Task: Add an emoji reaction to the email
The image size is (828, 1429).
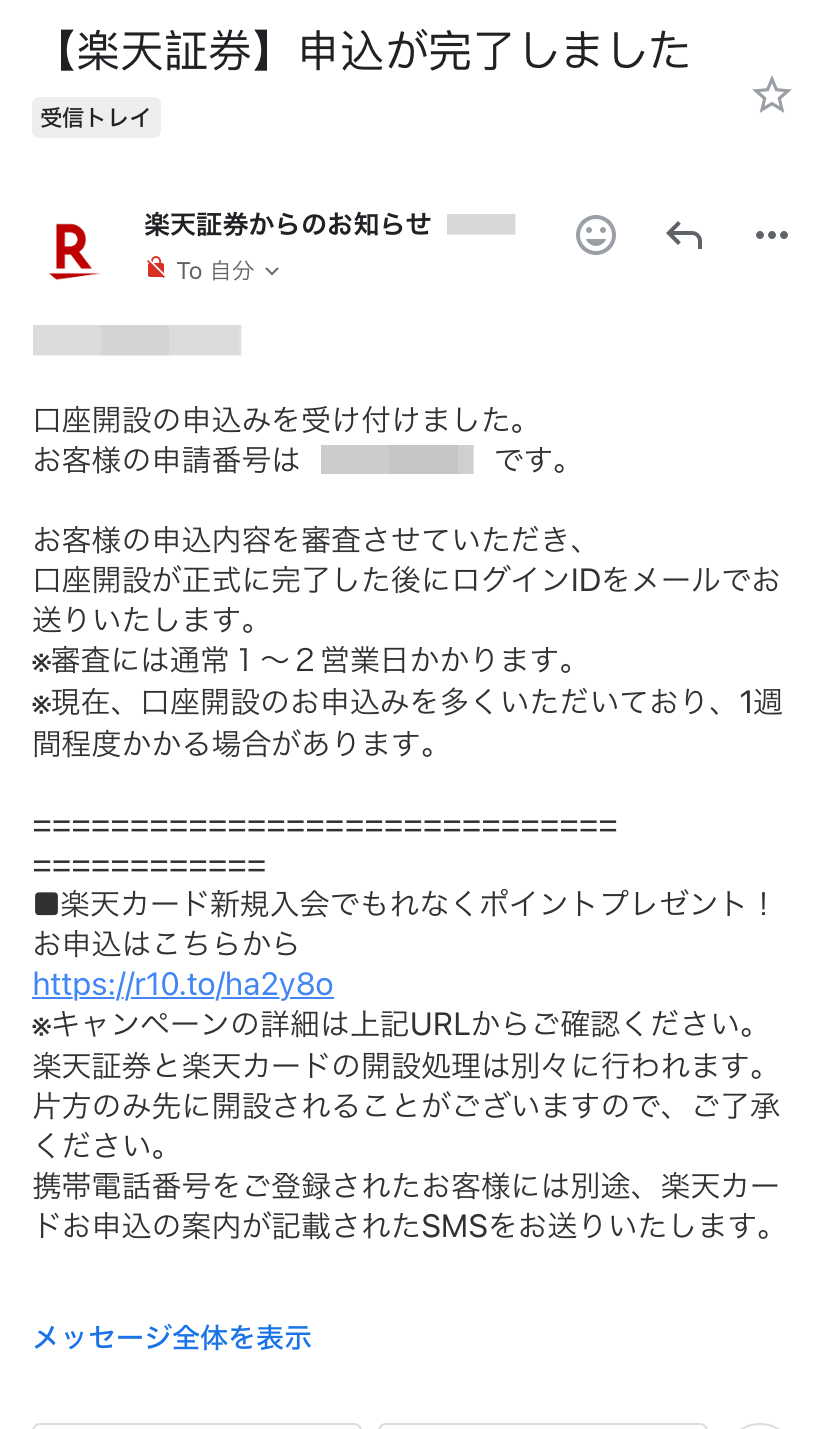Action: 596,236
